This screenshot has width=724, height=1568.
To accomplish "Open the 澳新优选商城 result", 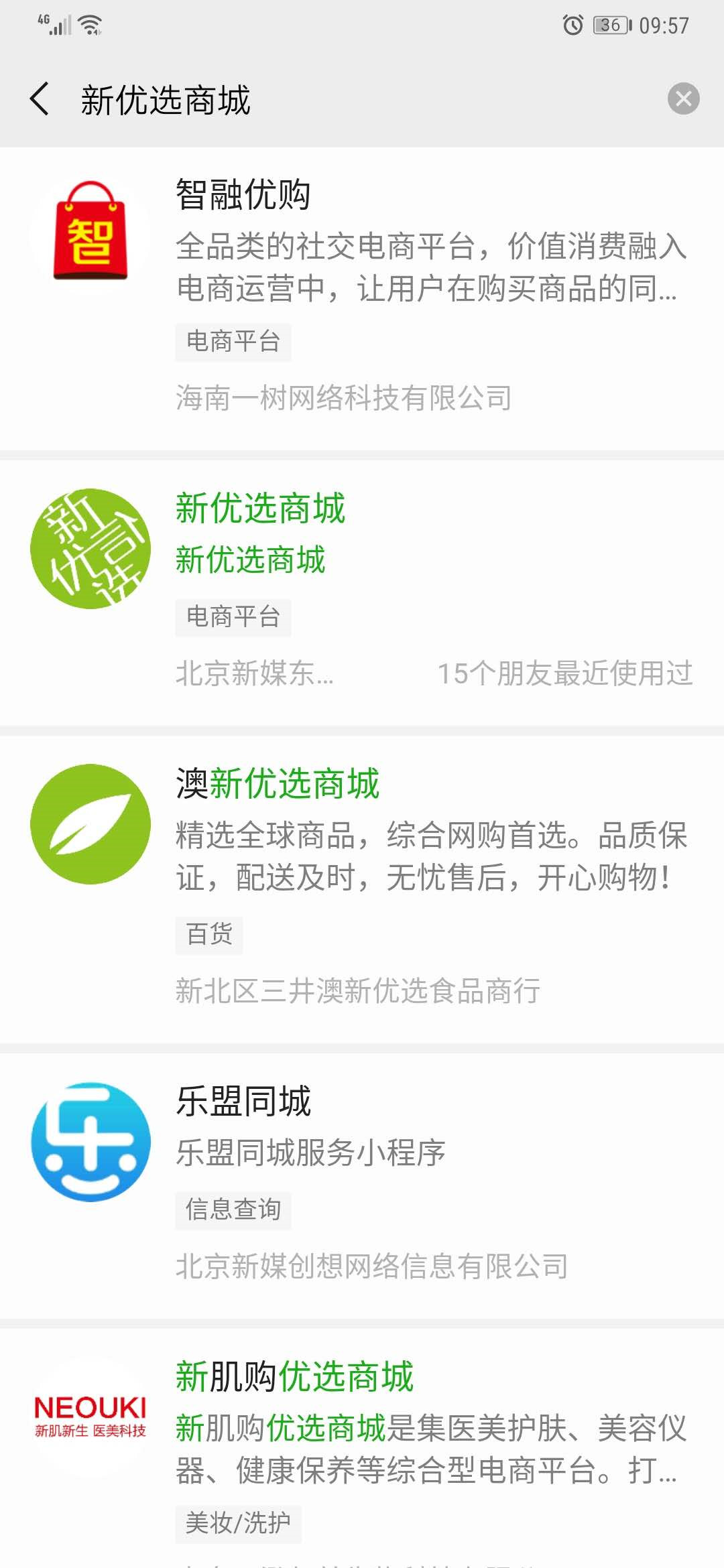I will [x=362, y=889].
